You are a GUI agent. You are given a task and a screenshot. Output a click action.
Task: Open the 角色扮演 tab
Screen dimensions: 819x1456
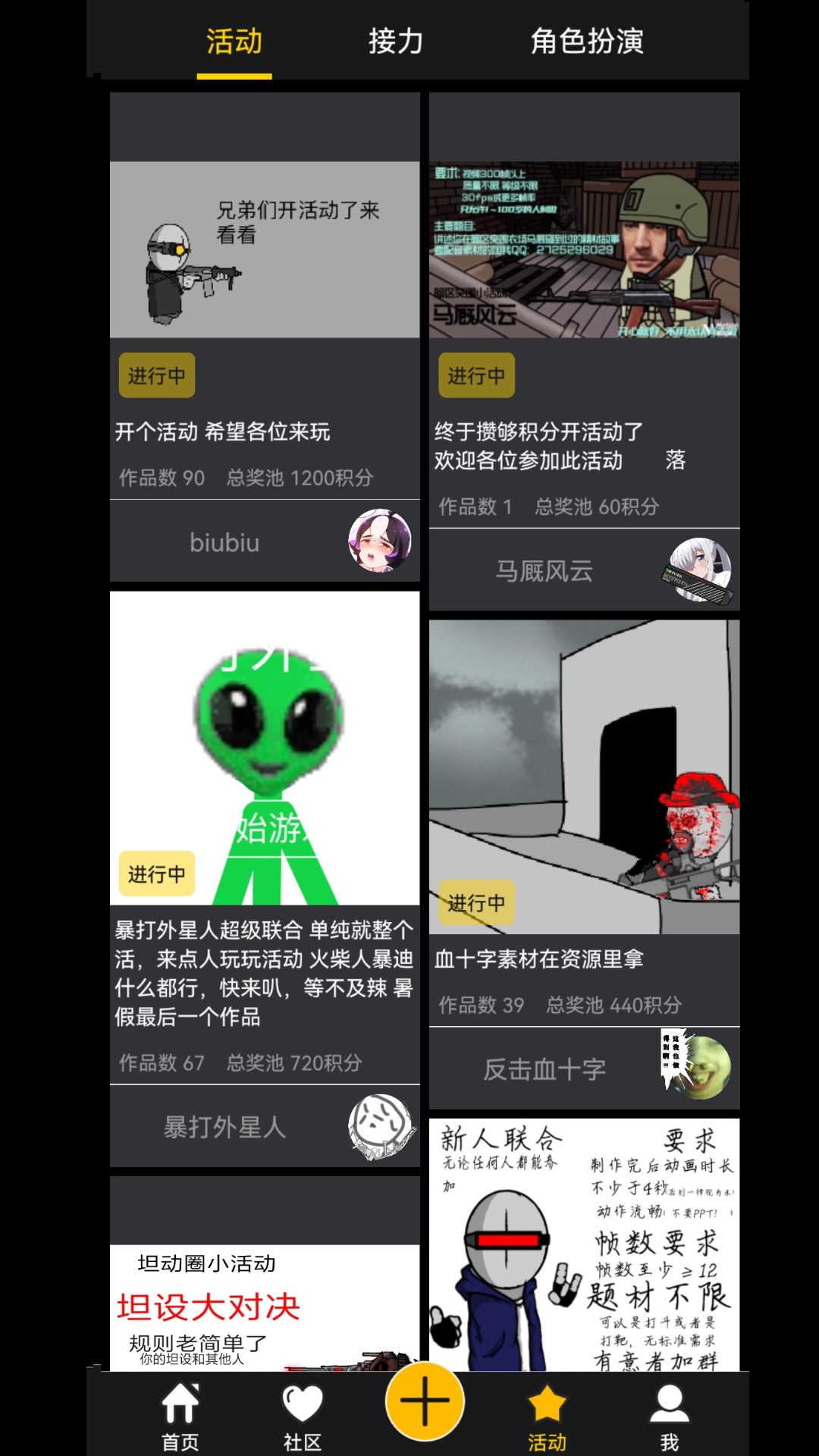coord(588,42)
